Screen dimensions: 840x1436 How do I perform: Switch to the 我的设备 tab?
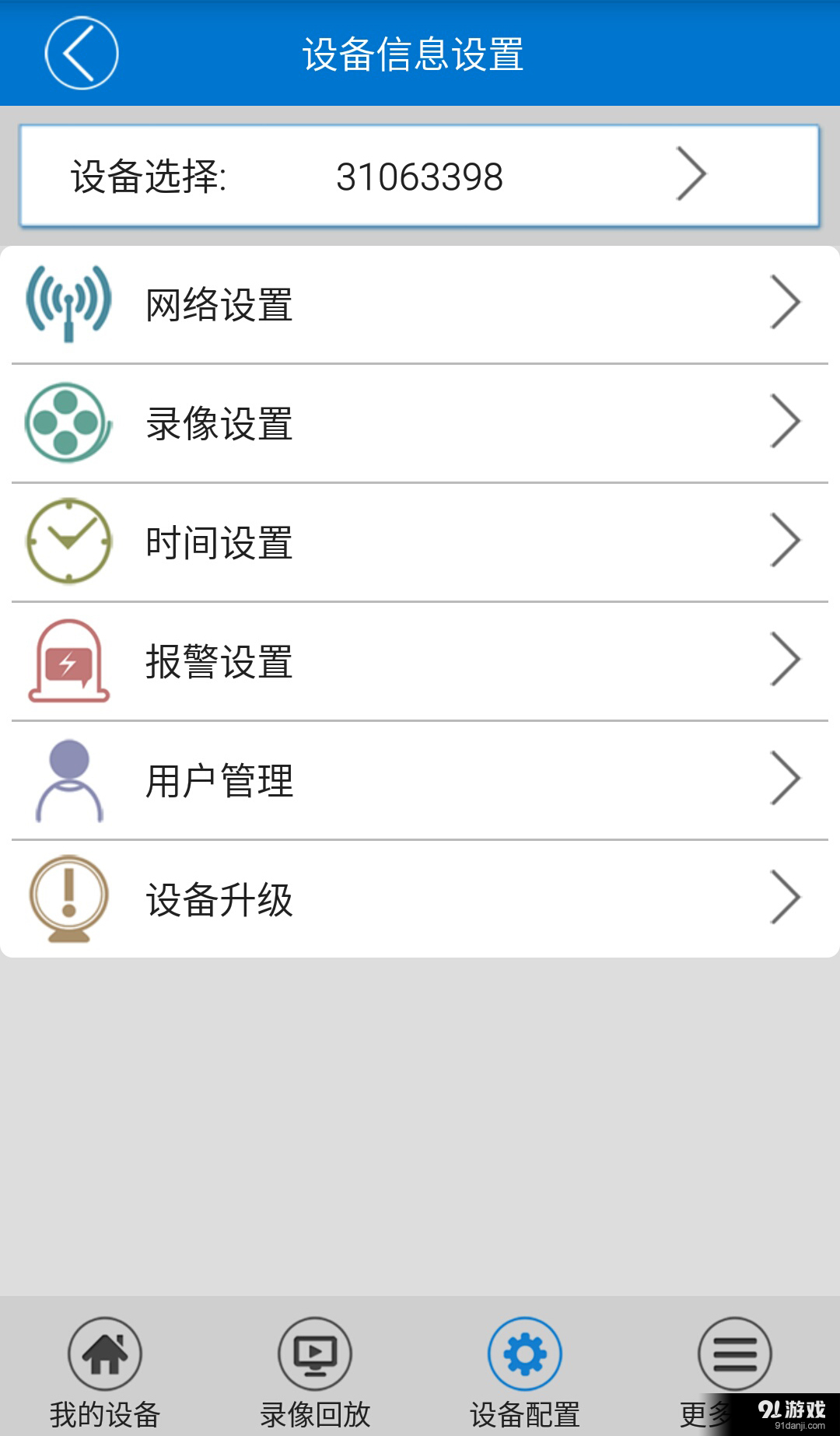point(105,1371)
